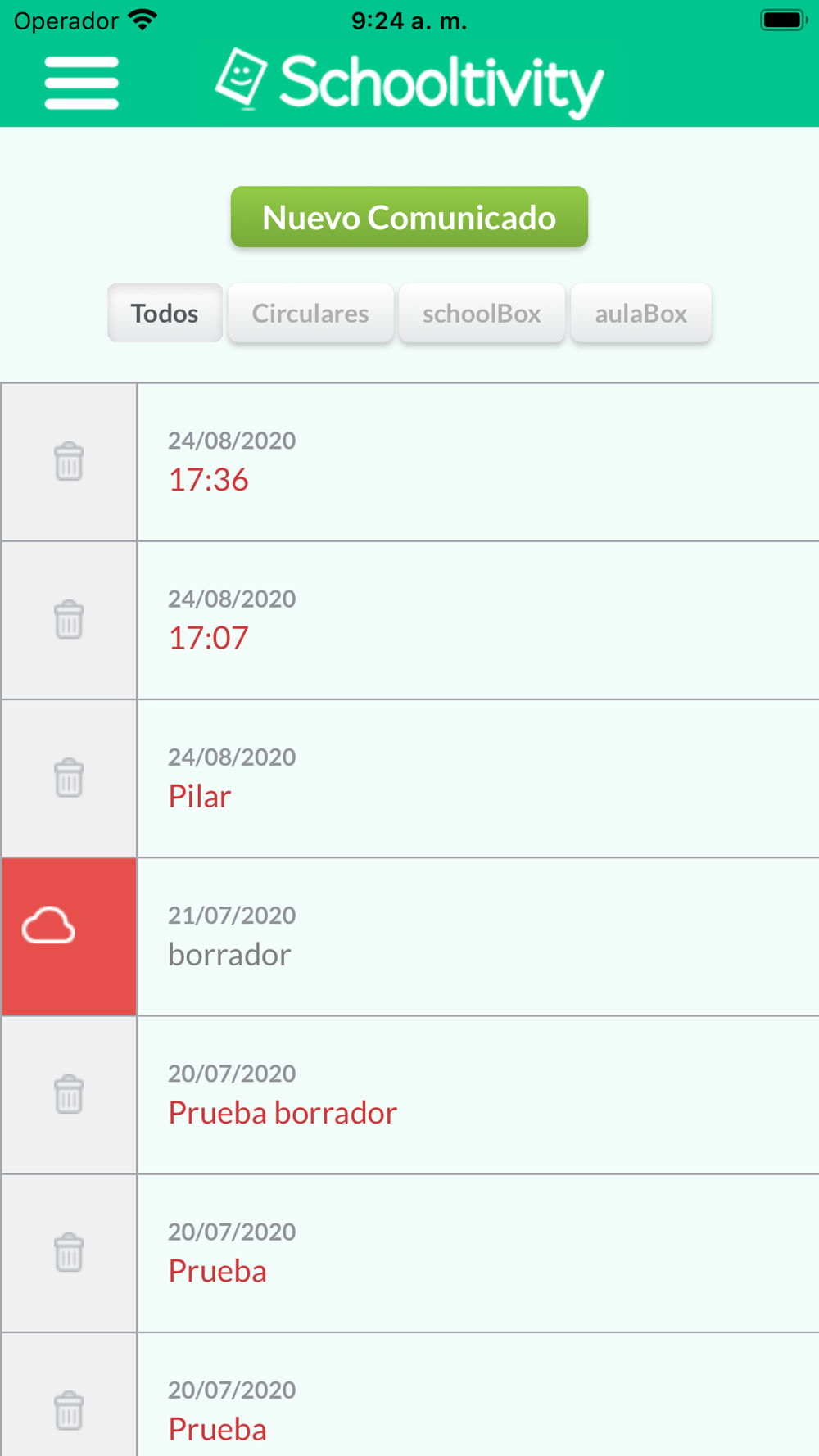Open the Prueba borrador message
Image resolution: width=819 pixels, height=1456 pixels.
[x=478, y=1095]
